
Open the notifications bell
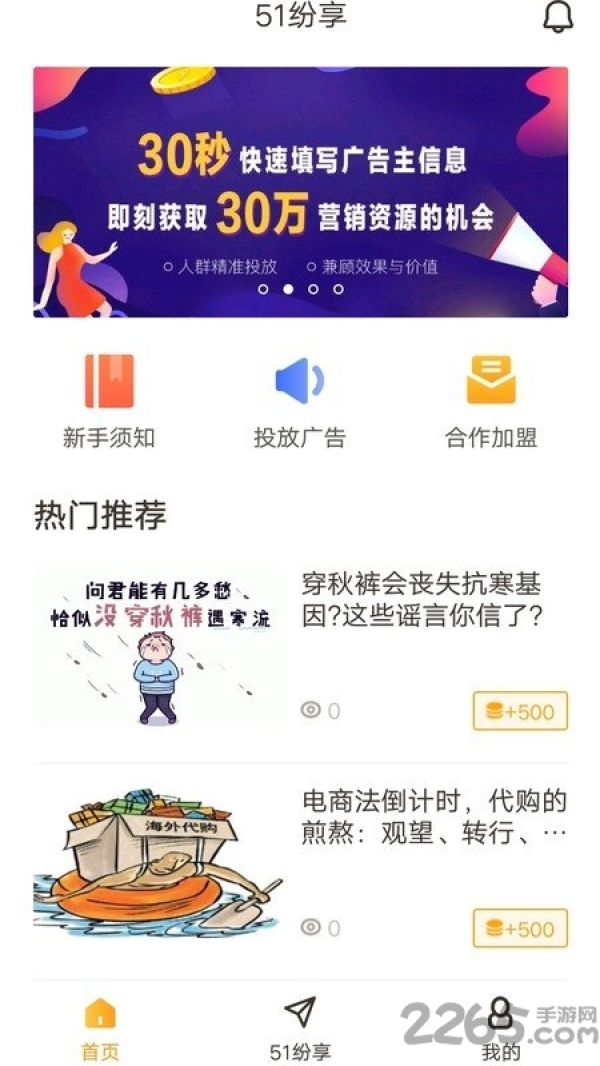[558, 16]
